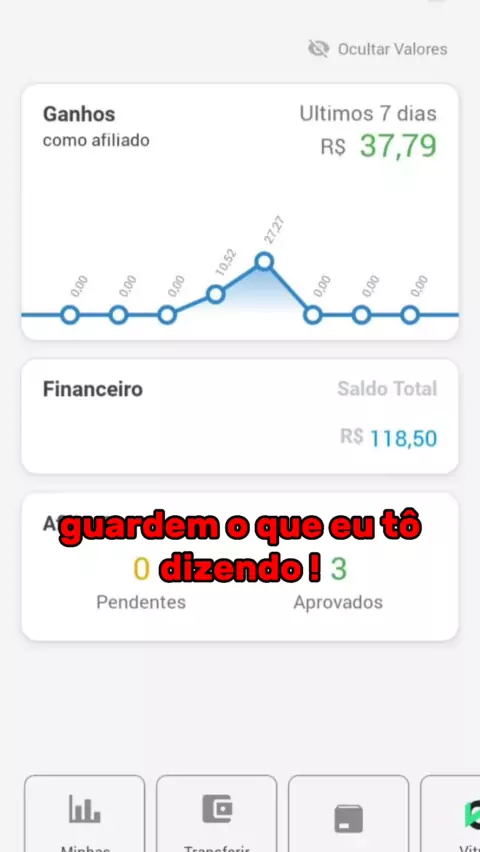Viewport: 480px width, 852px height.
Task: Open the tile with the box icon
Action: pos(348,813)
